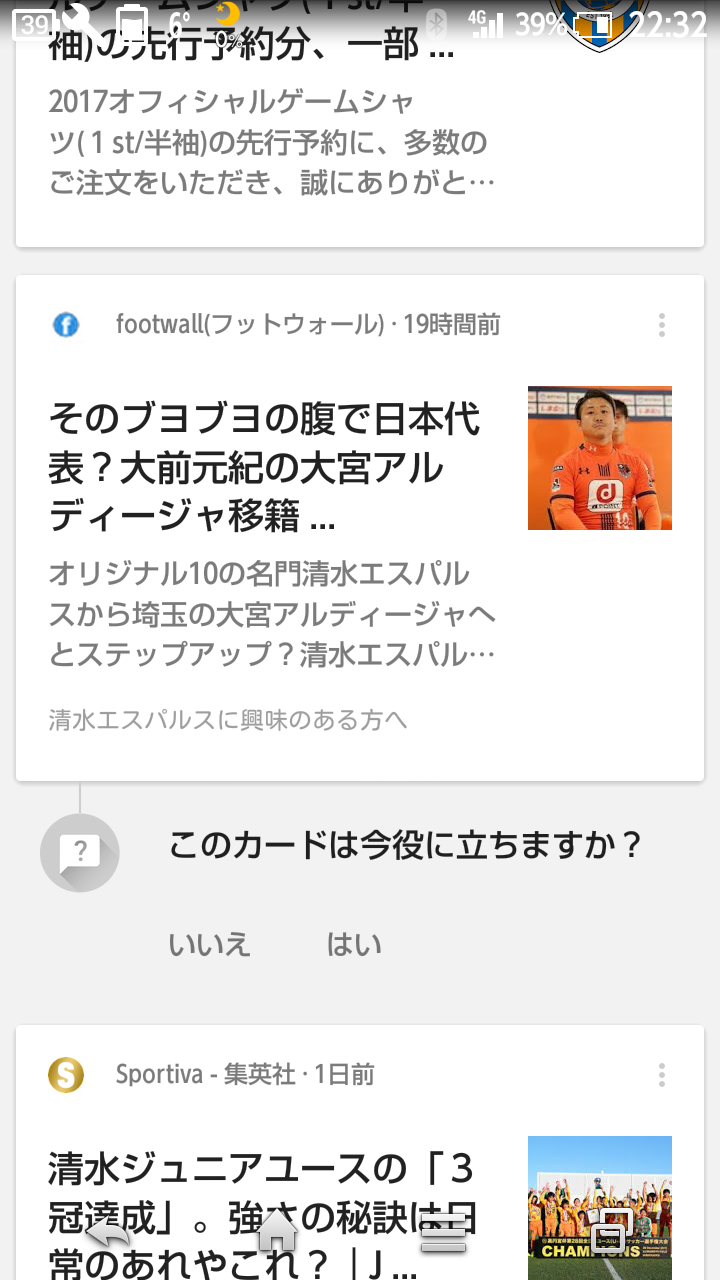The height and width of the screenshot is (1280, 720).
Task: Open the system menu button
Action: click(x=443, y=1236)
